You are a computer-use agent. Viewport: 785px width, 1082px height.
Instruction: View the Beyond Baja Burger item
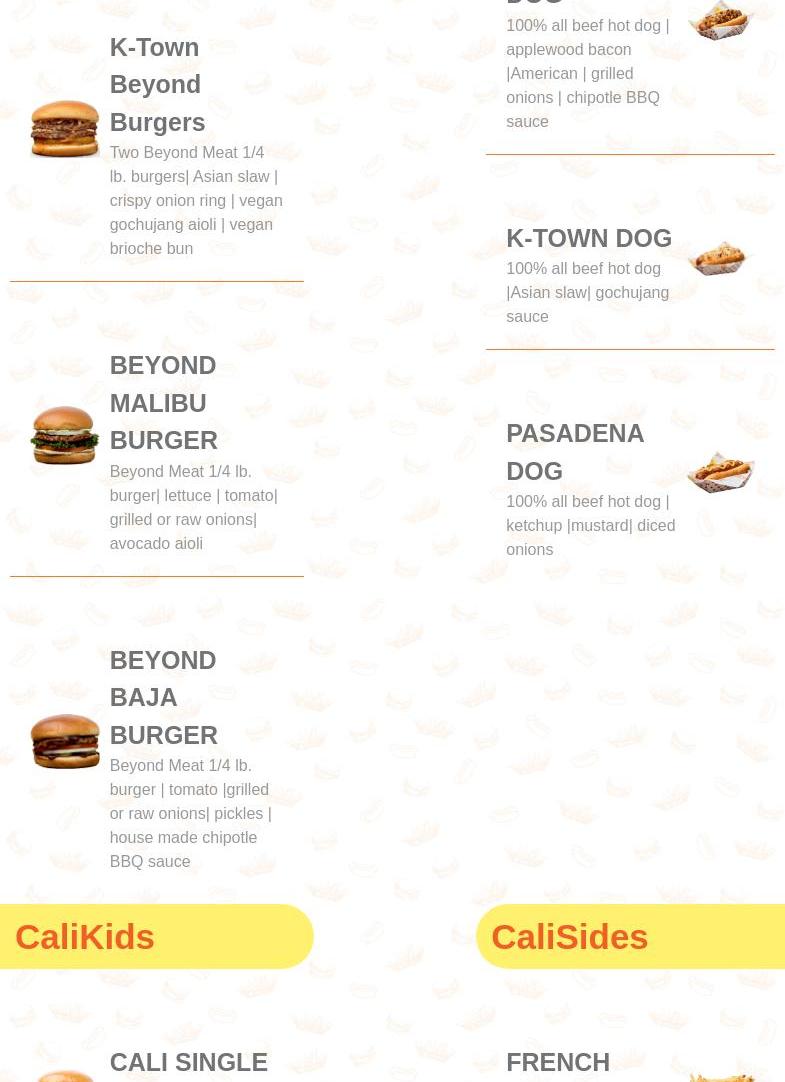coord(163,697)
